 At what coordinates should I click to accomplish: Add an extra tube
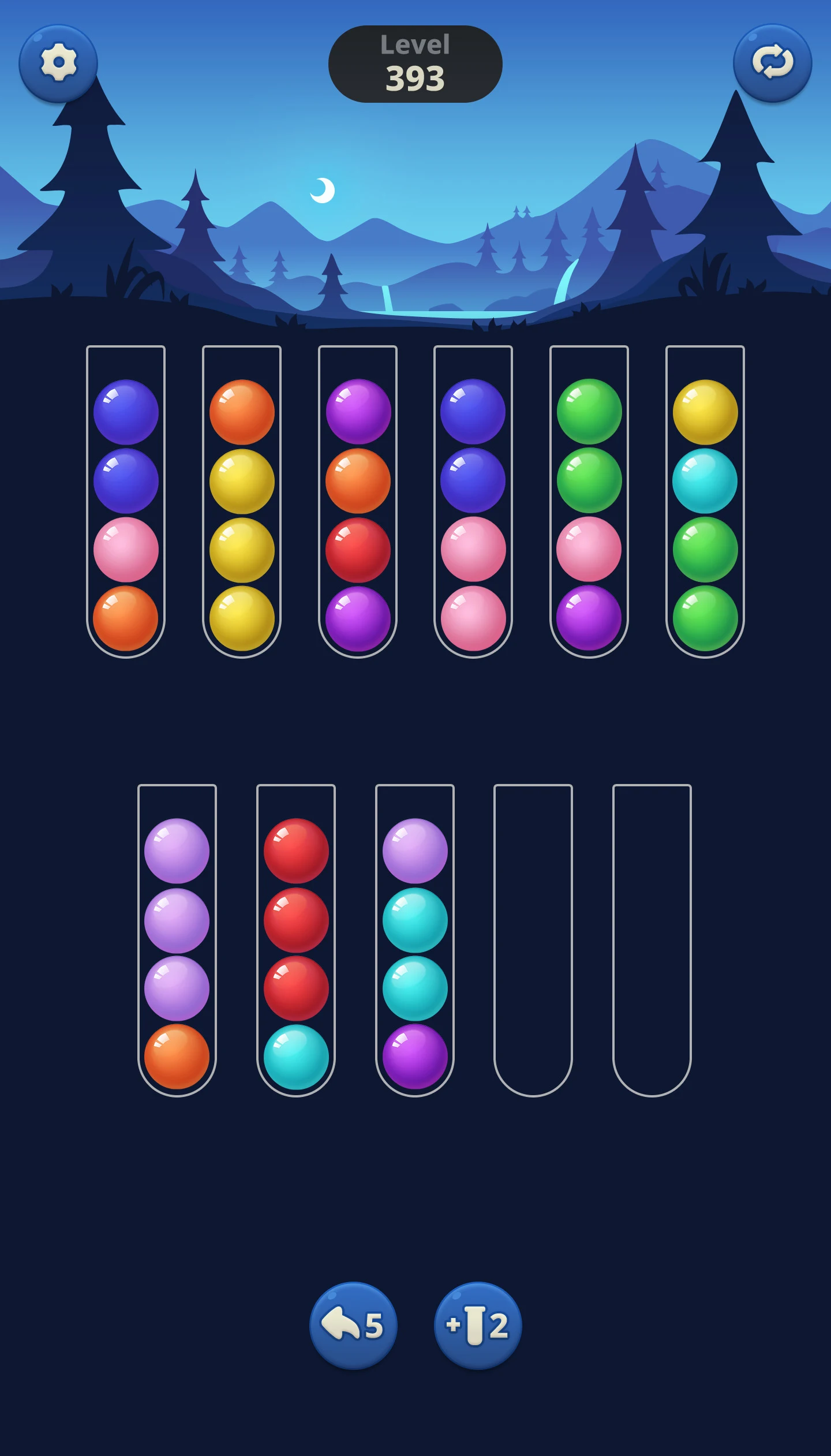(x=478, y=1325)
